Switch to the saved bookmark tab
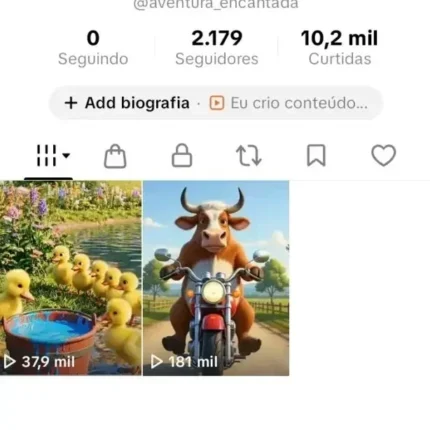The height and width of the screenshot is (430, 430). (316, 155)
